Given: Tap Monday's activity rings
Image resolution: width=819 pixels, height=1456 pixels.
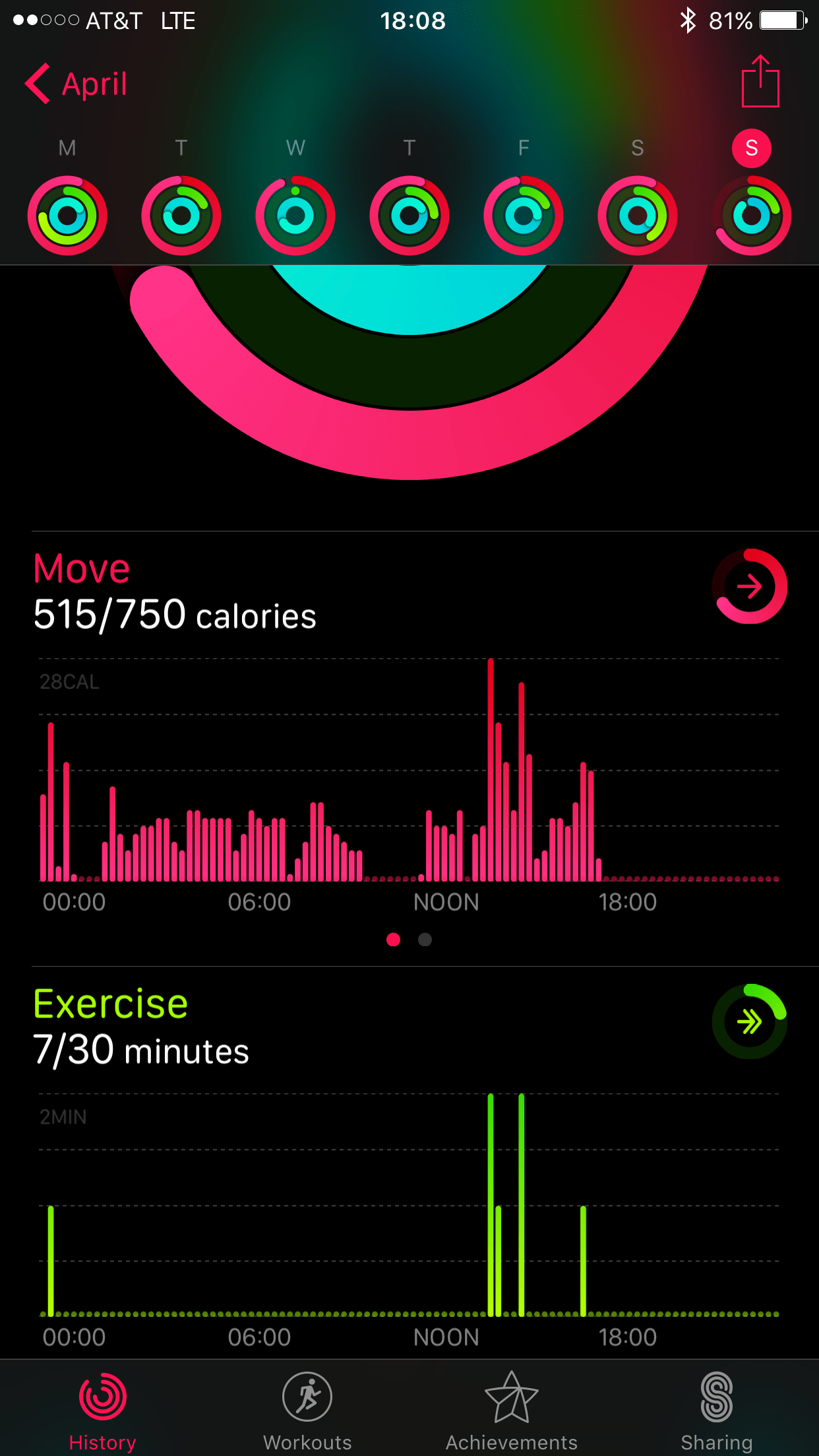Looking at the screenshot, I should pyautogui.click(x=66, y=214).
